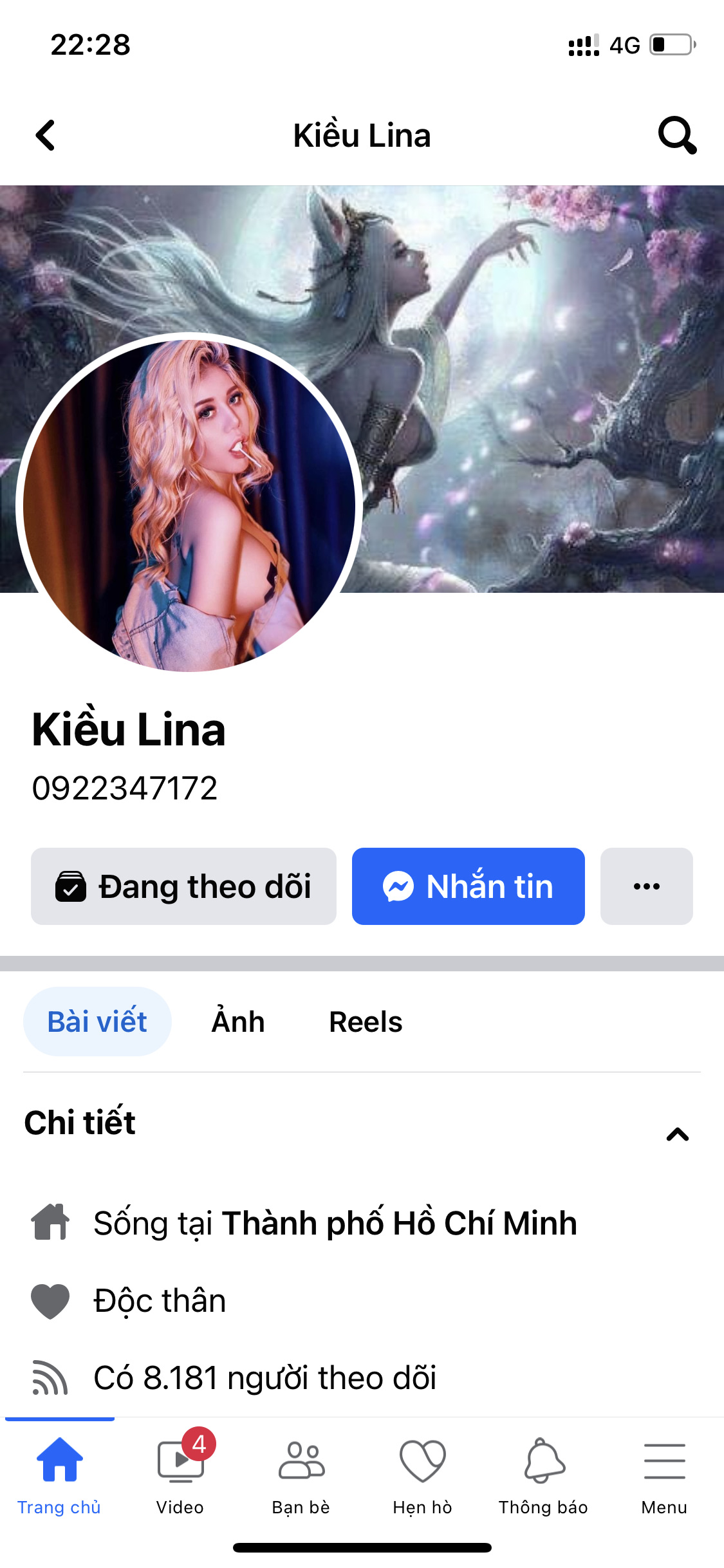Image resolution: width=724 pixels, height=1568 pixels.
Task: Switch to the Reels tab
Action: (366, 1022)
